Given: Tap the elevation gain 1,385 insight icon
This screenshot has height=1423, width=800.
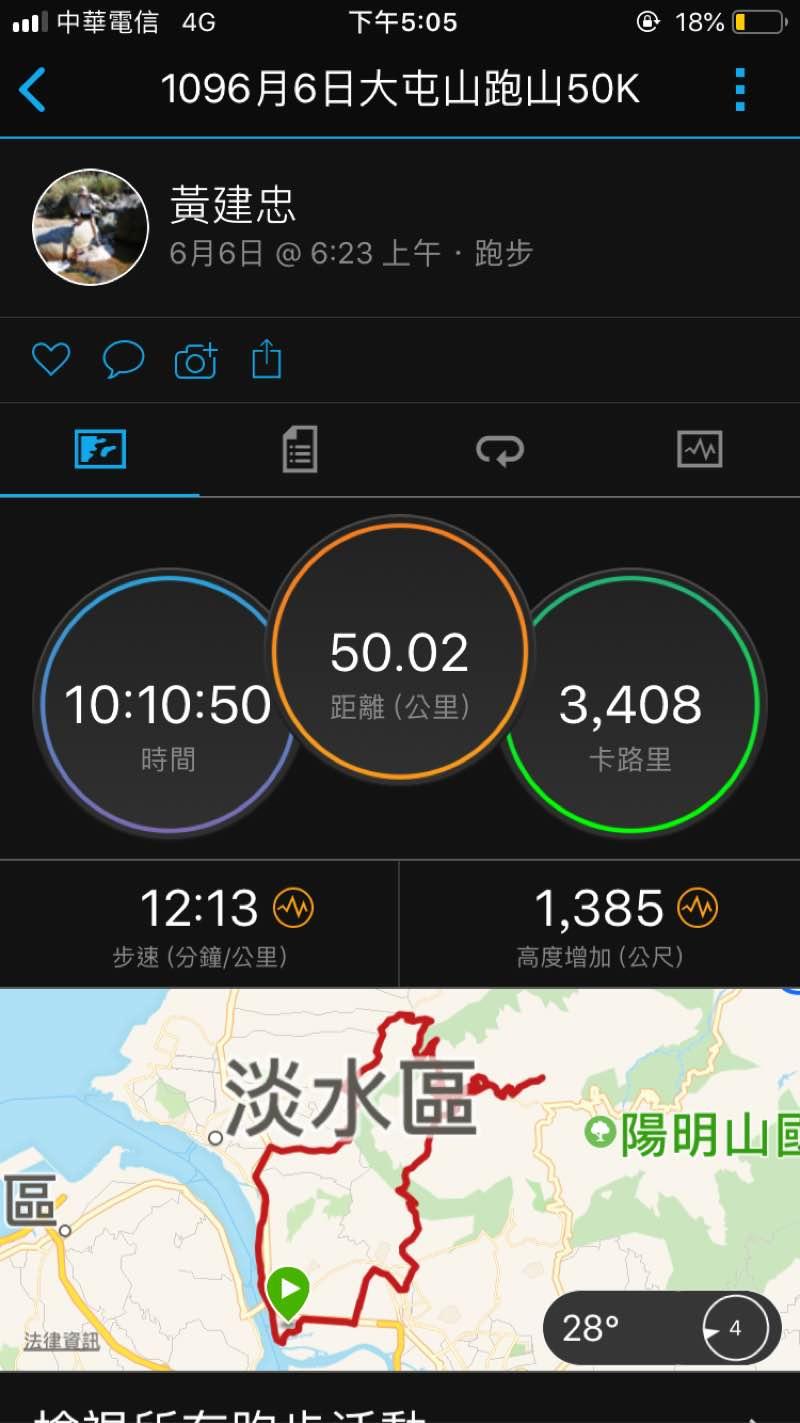Looking at the screenshot, I should [x=697, y=908].
